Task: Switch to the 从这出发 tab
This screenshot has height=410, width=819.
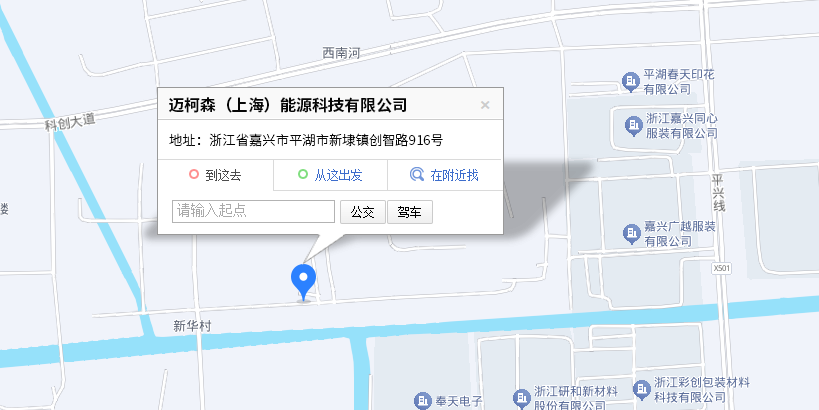Action: 331,175
